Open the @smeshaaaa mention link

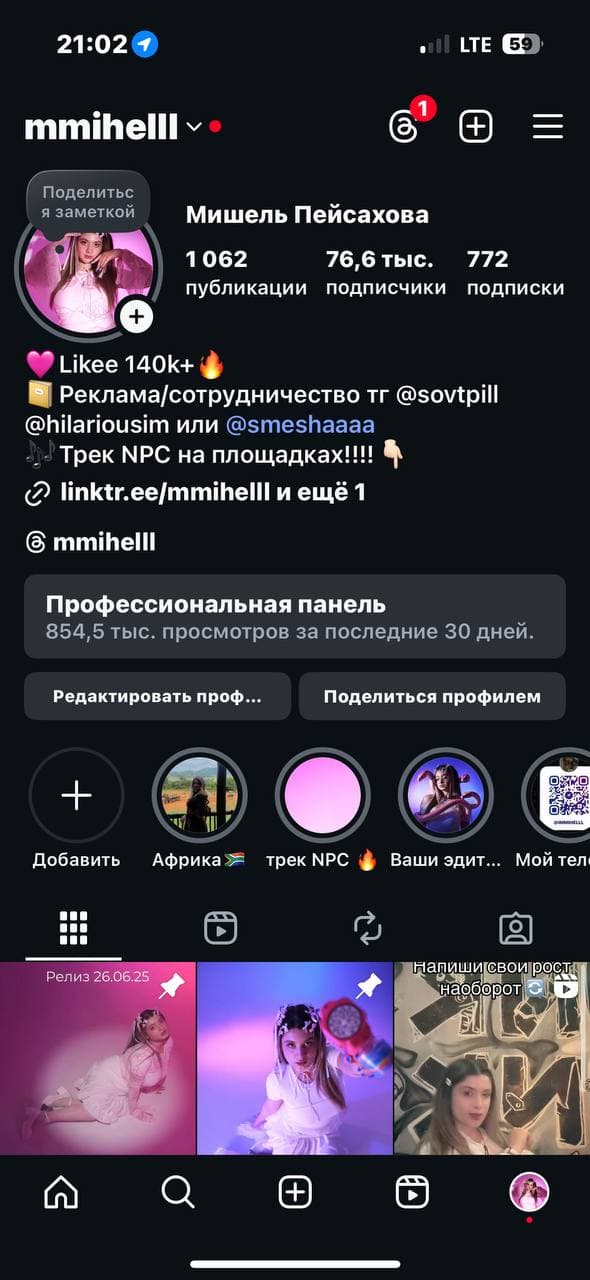[x=300, y=424]
